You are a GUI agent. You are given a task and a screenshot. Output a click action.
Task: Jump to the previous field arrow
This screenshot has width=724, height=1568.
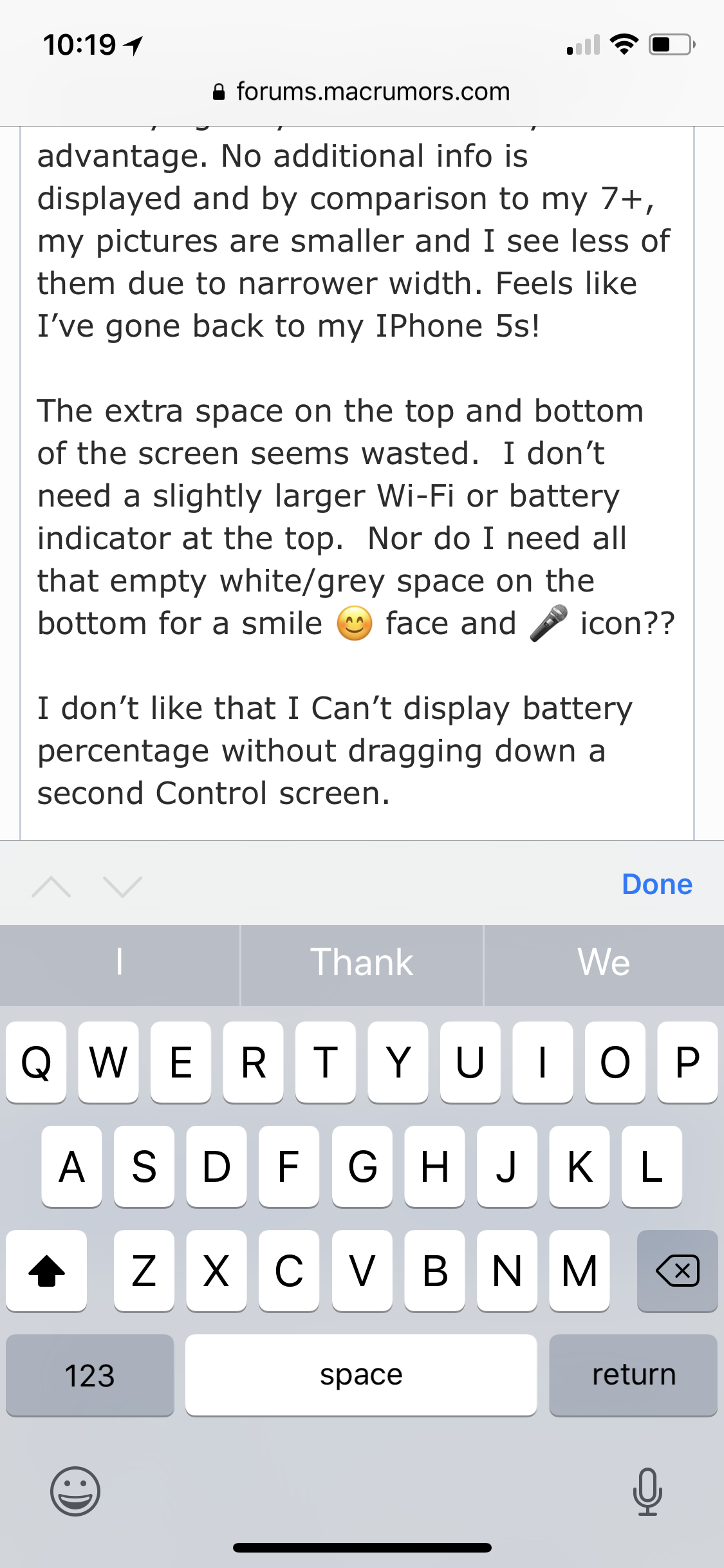51,887
